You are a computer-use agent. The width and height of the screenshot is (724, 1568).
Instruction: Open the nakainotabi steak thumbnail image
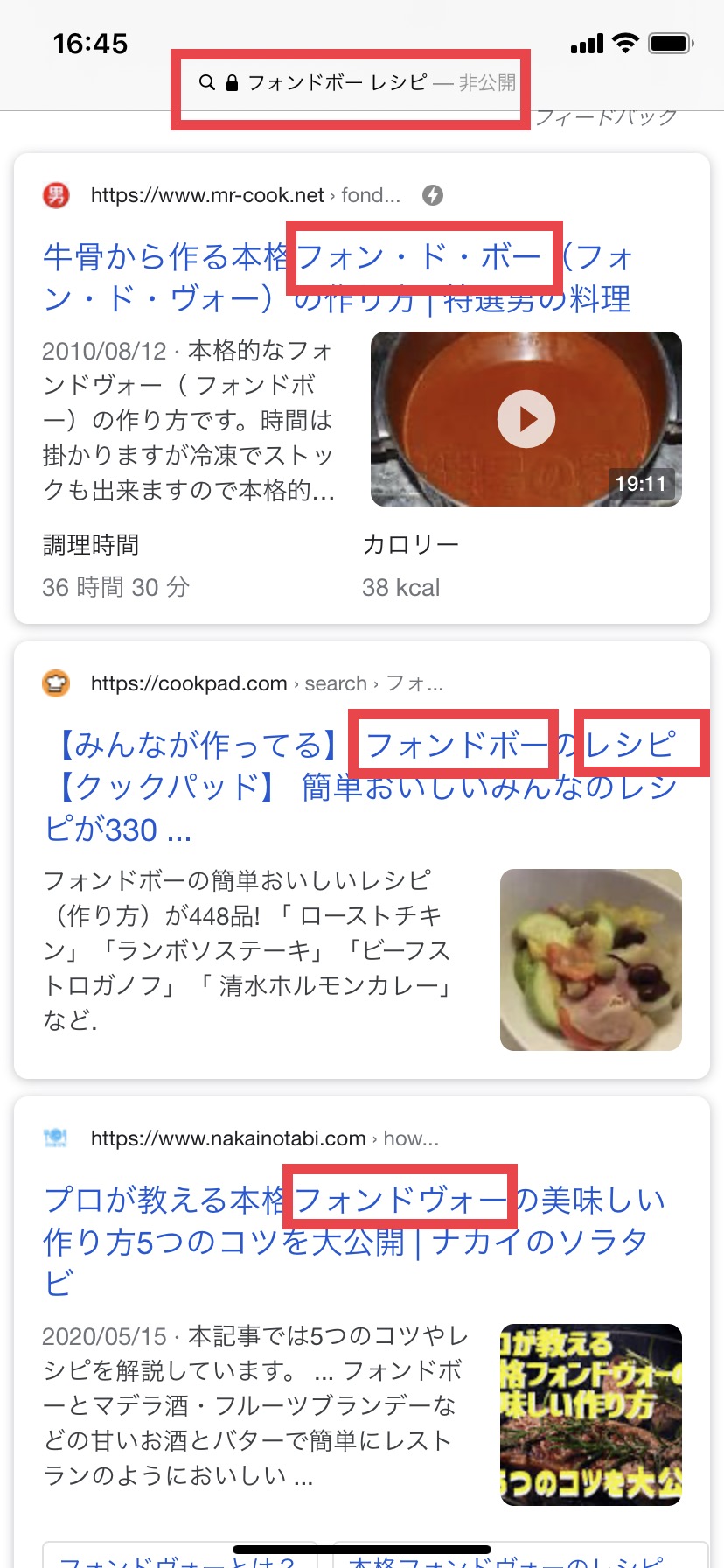click(x=590, y=1414)
